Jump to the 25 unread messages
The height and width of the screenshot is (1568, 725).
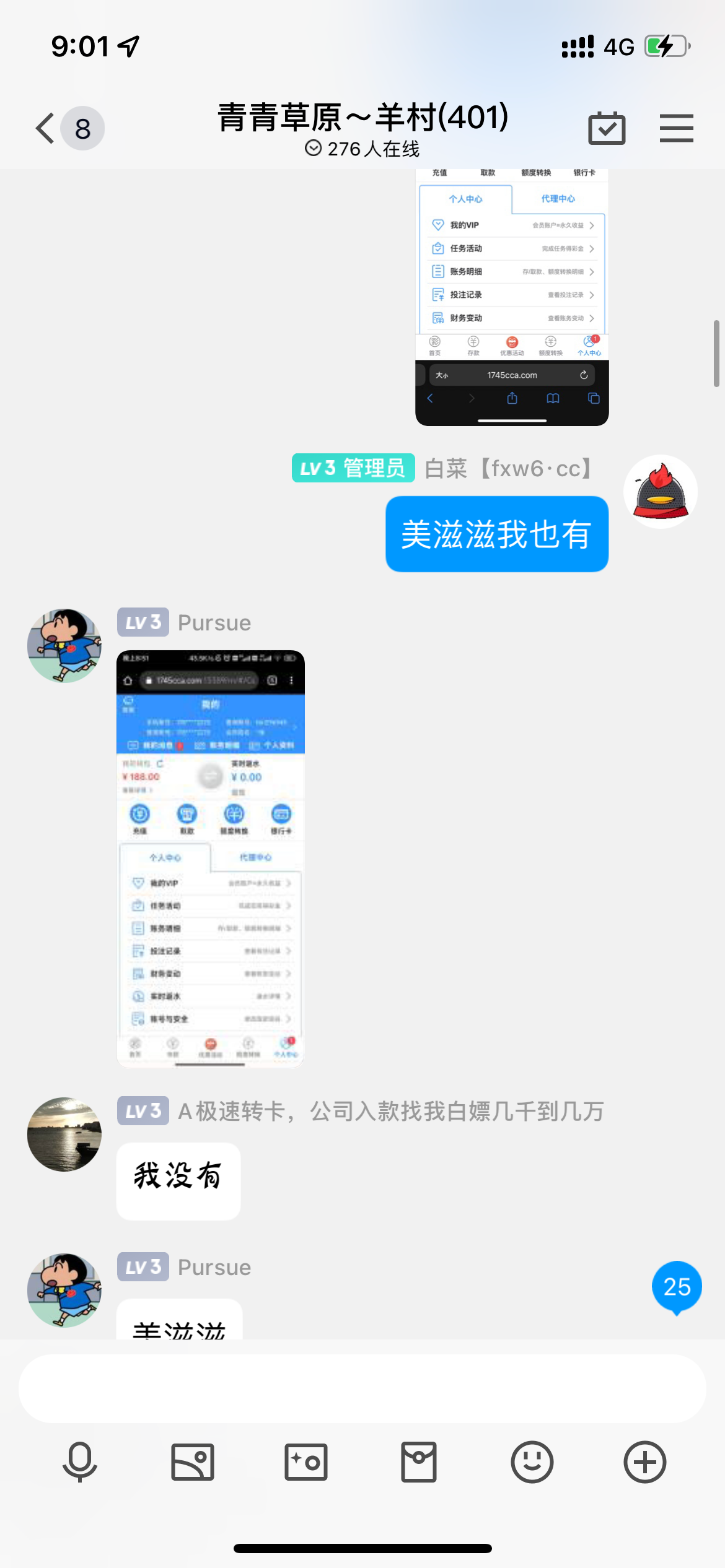pos(676,1287)
